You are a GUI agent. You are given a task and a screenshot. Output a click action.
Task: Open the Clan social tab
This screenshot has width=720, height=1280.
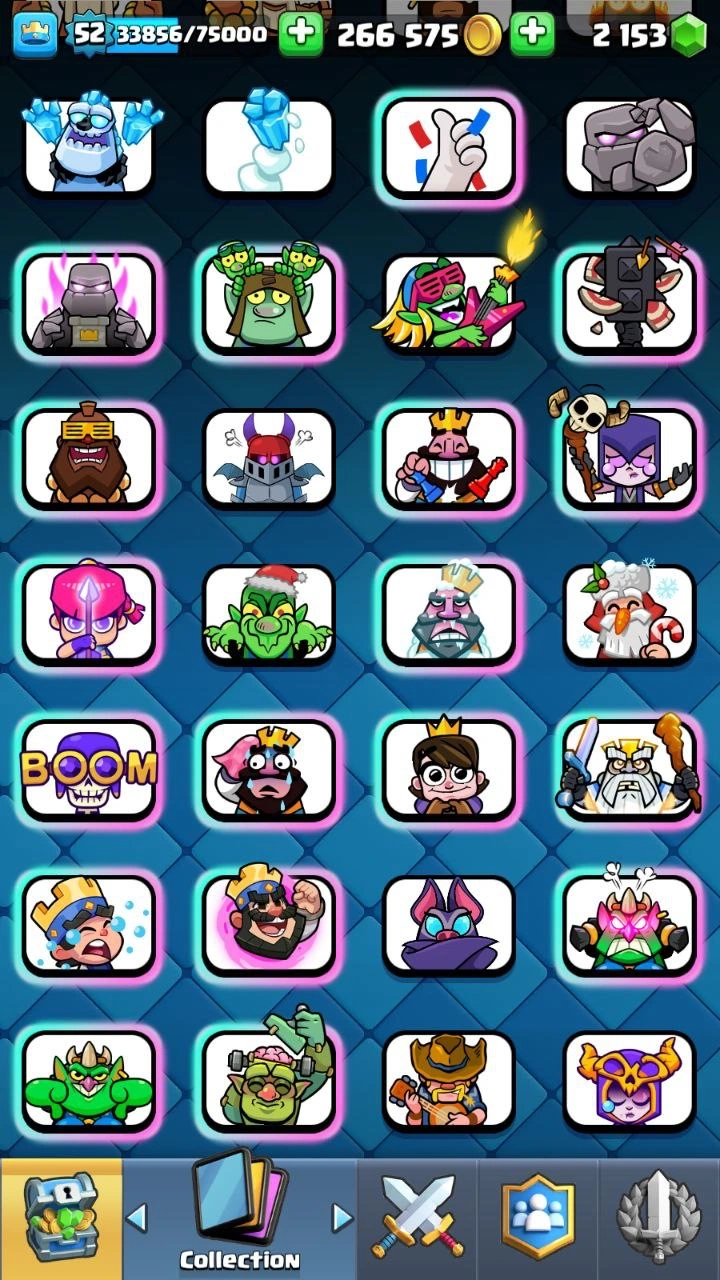pyautogui.click(x=538, y=1220)
